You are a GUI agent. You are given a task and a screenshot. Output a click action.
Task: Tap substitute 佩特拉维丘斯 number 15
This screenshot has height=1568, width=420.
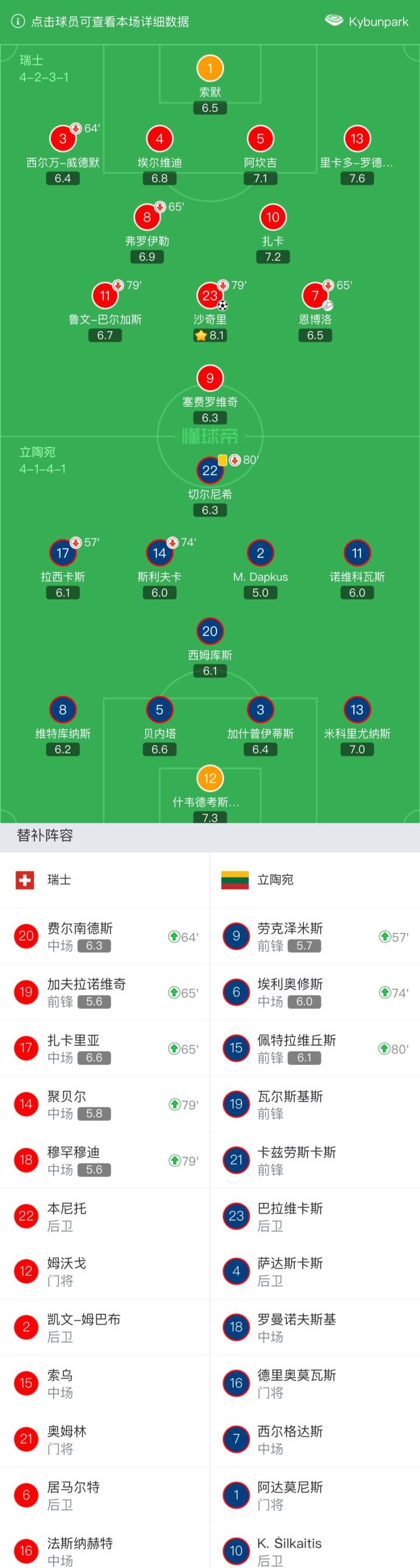click(314, 1048)
